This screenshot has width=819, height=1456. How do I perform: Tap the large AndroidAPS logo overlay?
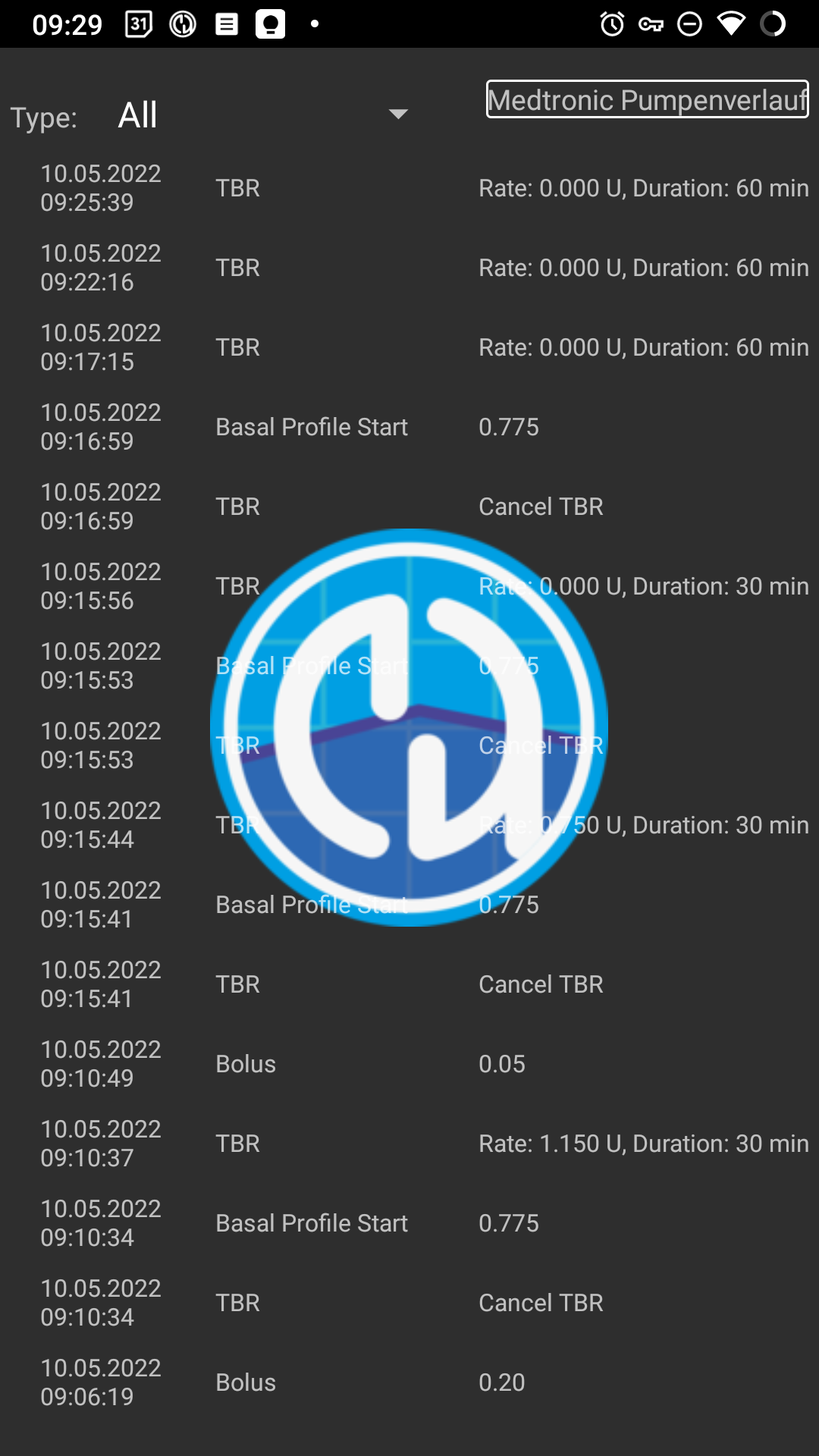tap(409, 728)
